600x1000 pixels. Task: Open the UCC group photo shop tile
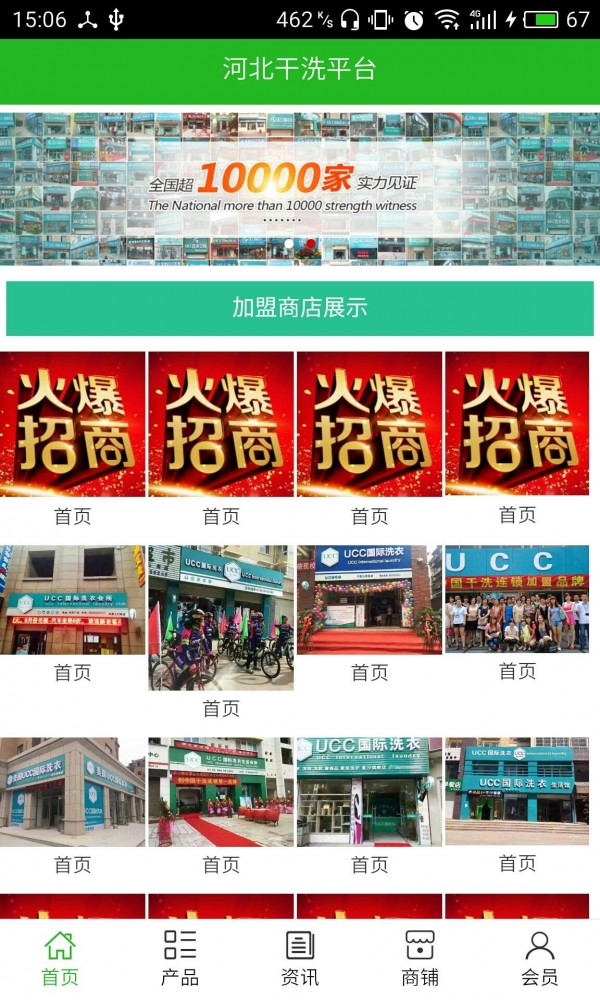[x=517, y=600]
